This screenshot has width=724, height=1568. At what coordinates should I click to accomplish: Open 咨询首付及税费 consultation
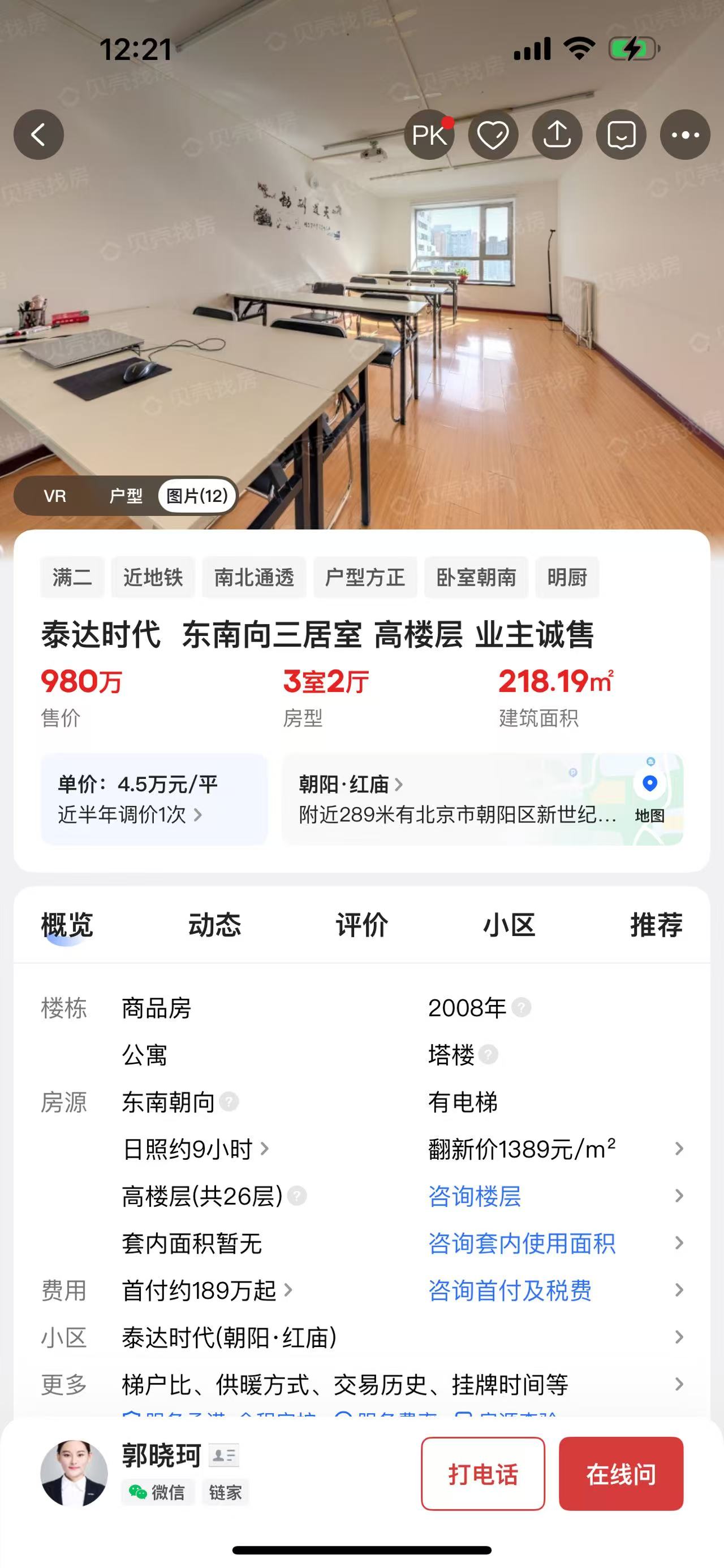coord(510,1290)
